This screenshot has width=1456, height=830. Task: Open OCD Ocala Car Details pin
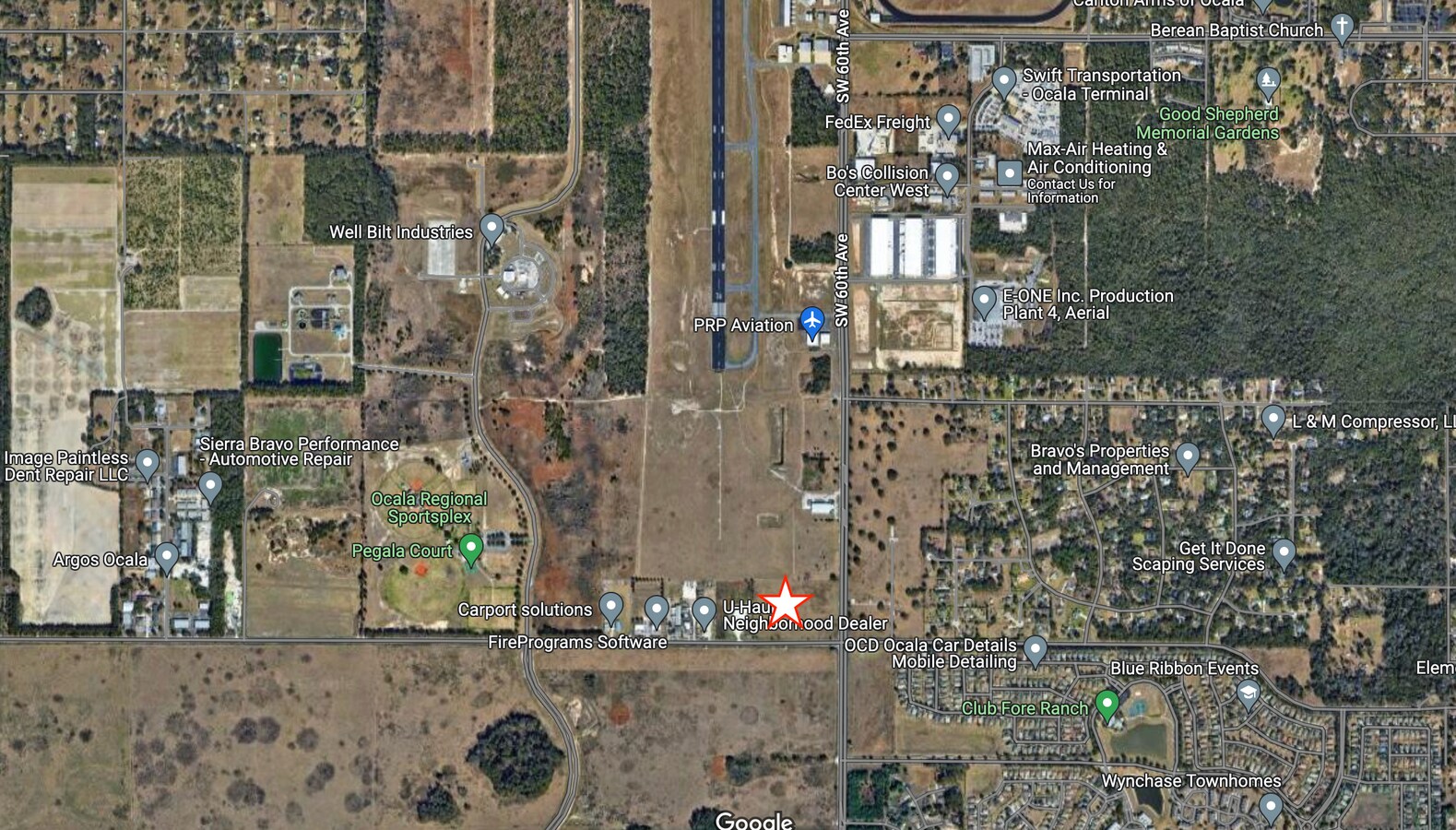pyautogui.click(x=1036, y=648)
